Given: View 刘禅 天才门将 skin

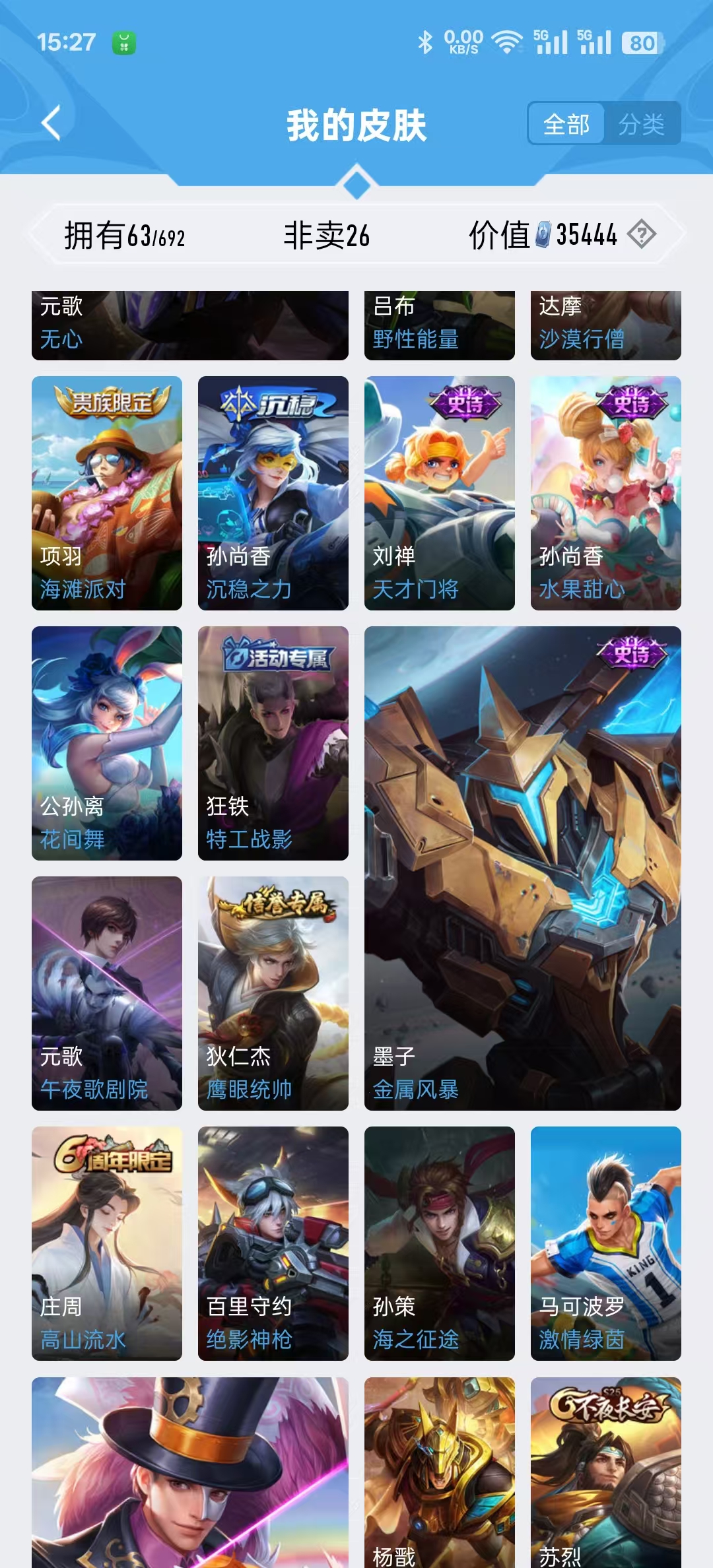Looking at the screenshot, I should [x=440, y=492].
